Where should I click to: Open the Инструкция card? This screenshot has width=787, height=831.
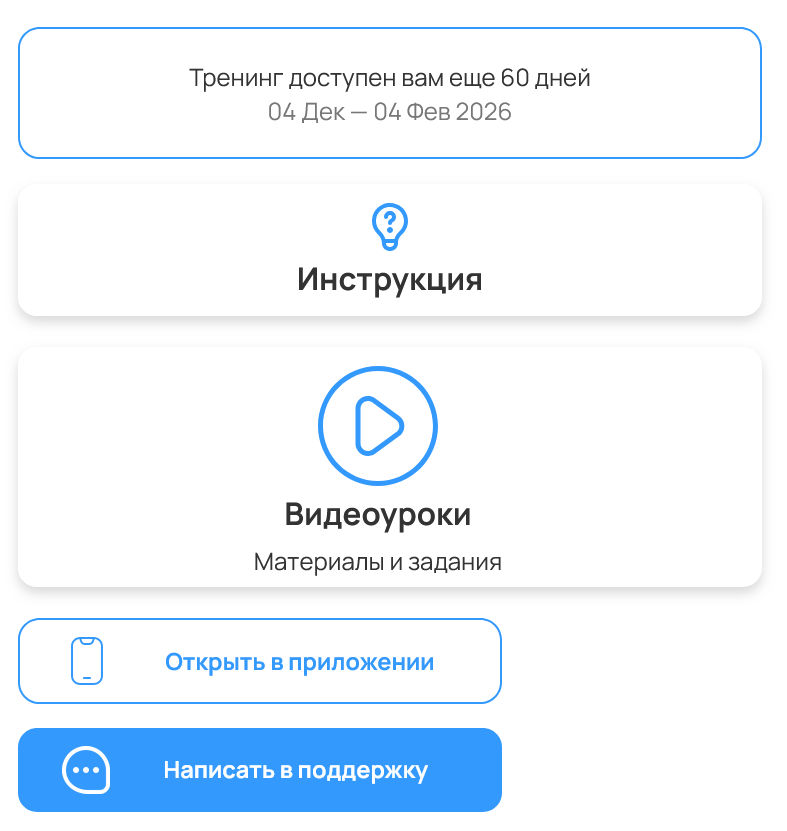click(389, 250)
